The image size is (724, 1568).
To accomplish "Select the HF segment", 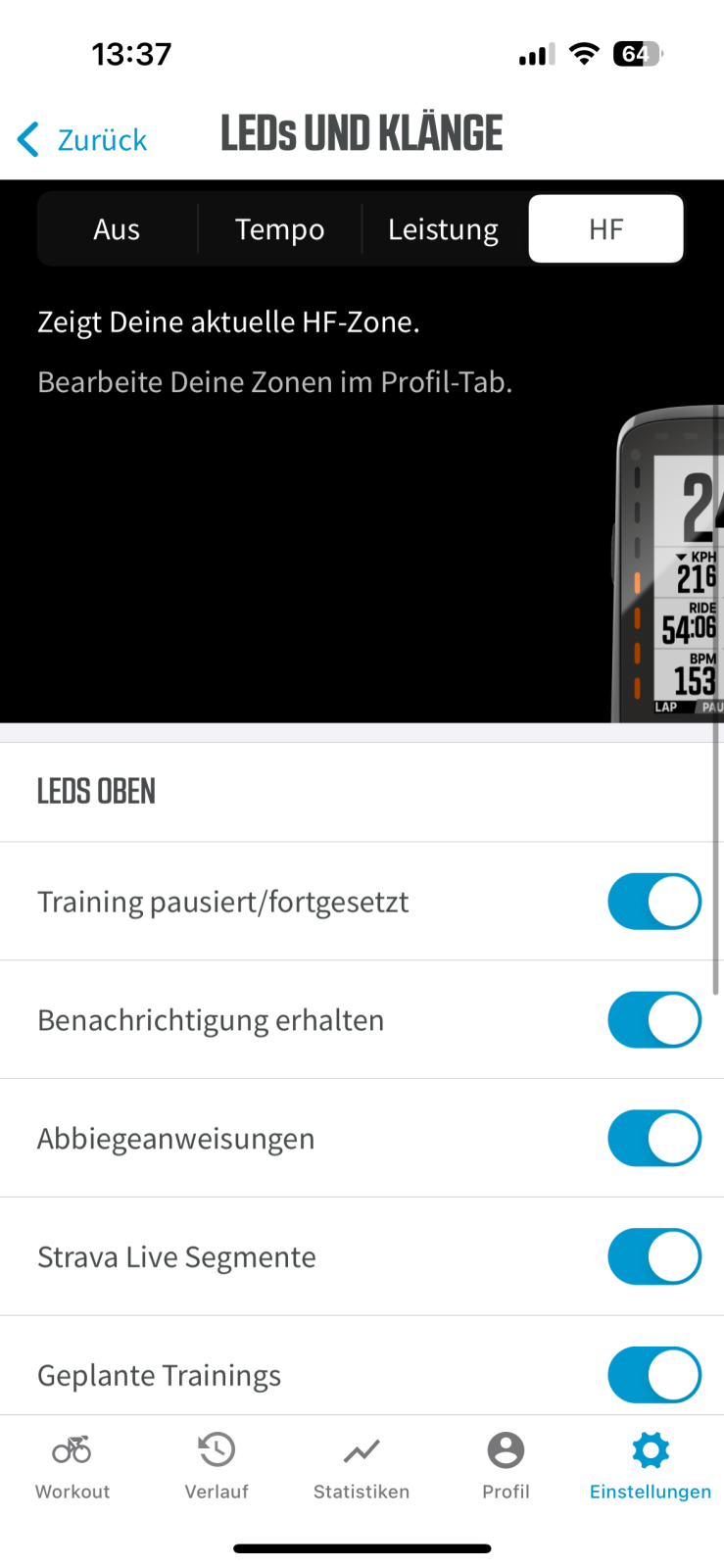I will tap(605, 229).
